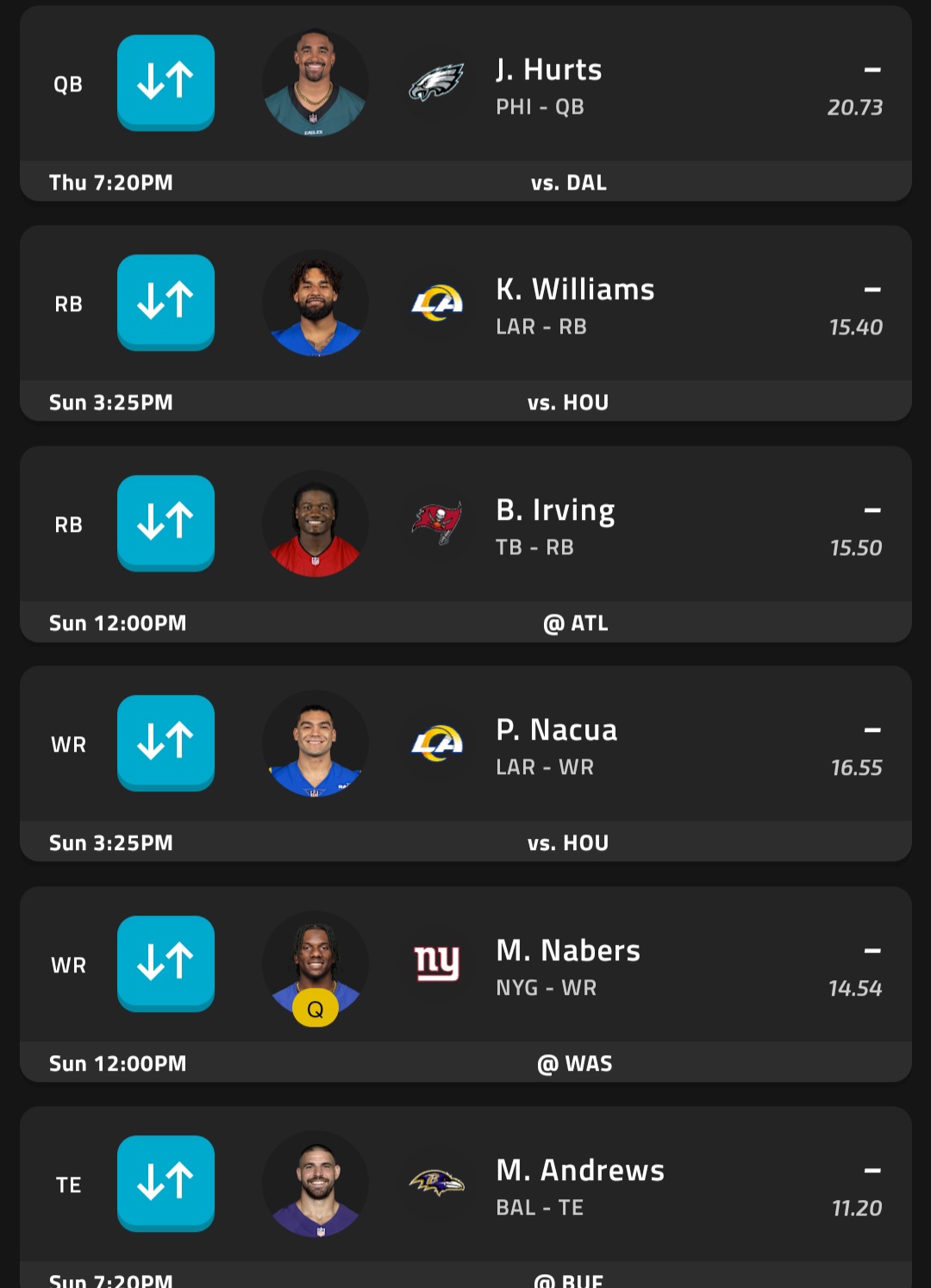Tap the swap button for J. Hurts
The image size is (931, 1288).
click(166, 82)
